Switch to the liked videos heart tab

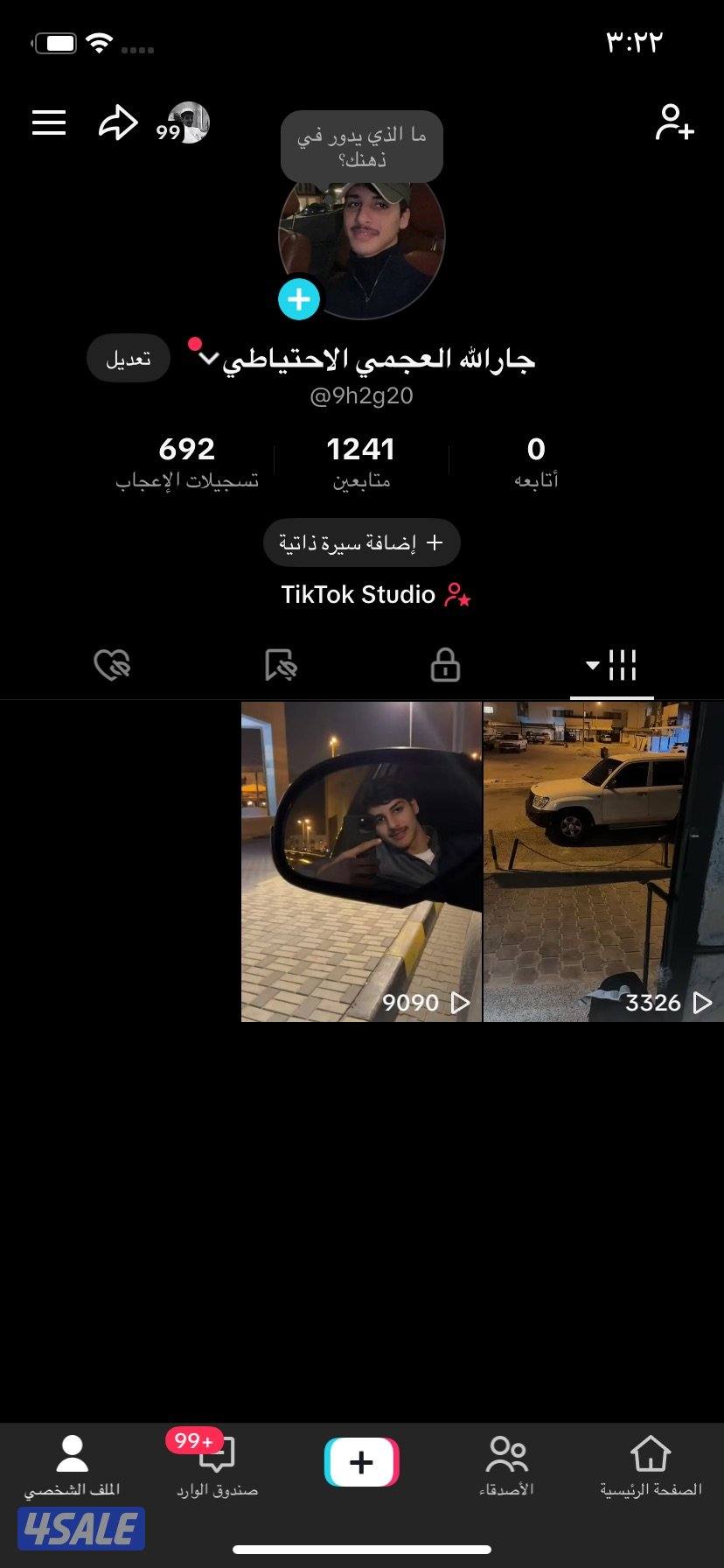click(x=112, y=665)
